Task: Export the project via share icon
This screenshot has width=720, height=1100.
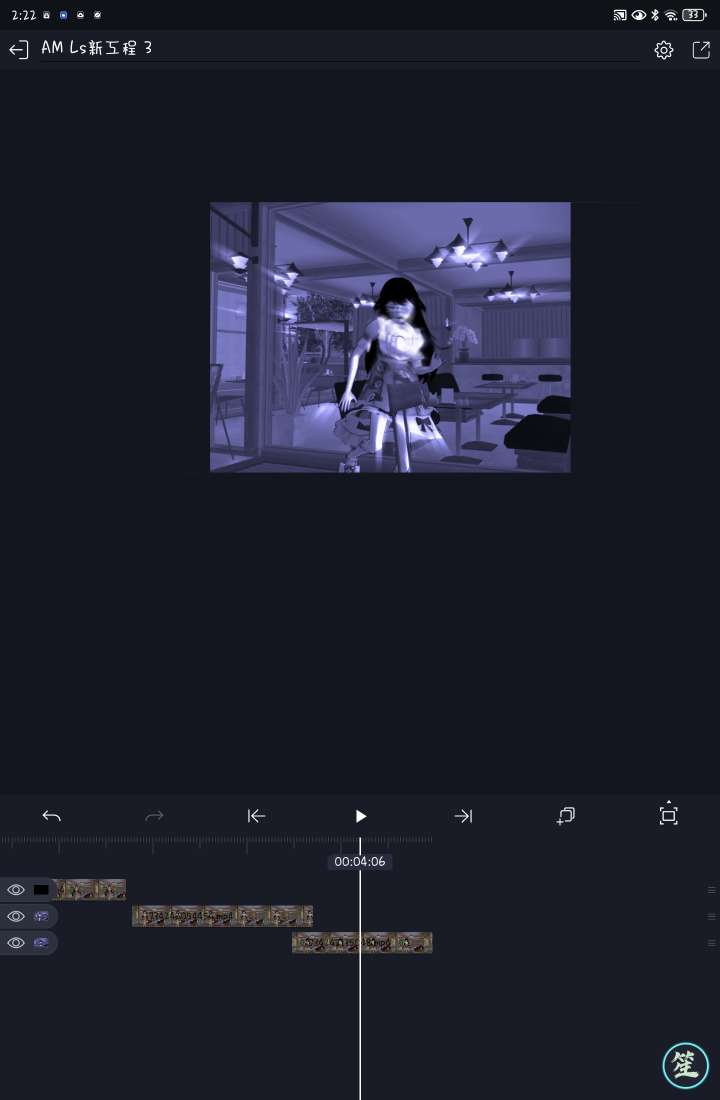Action: [x=701, y=50]
